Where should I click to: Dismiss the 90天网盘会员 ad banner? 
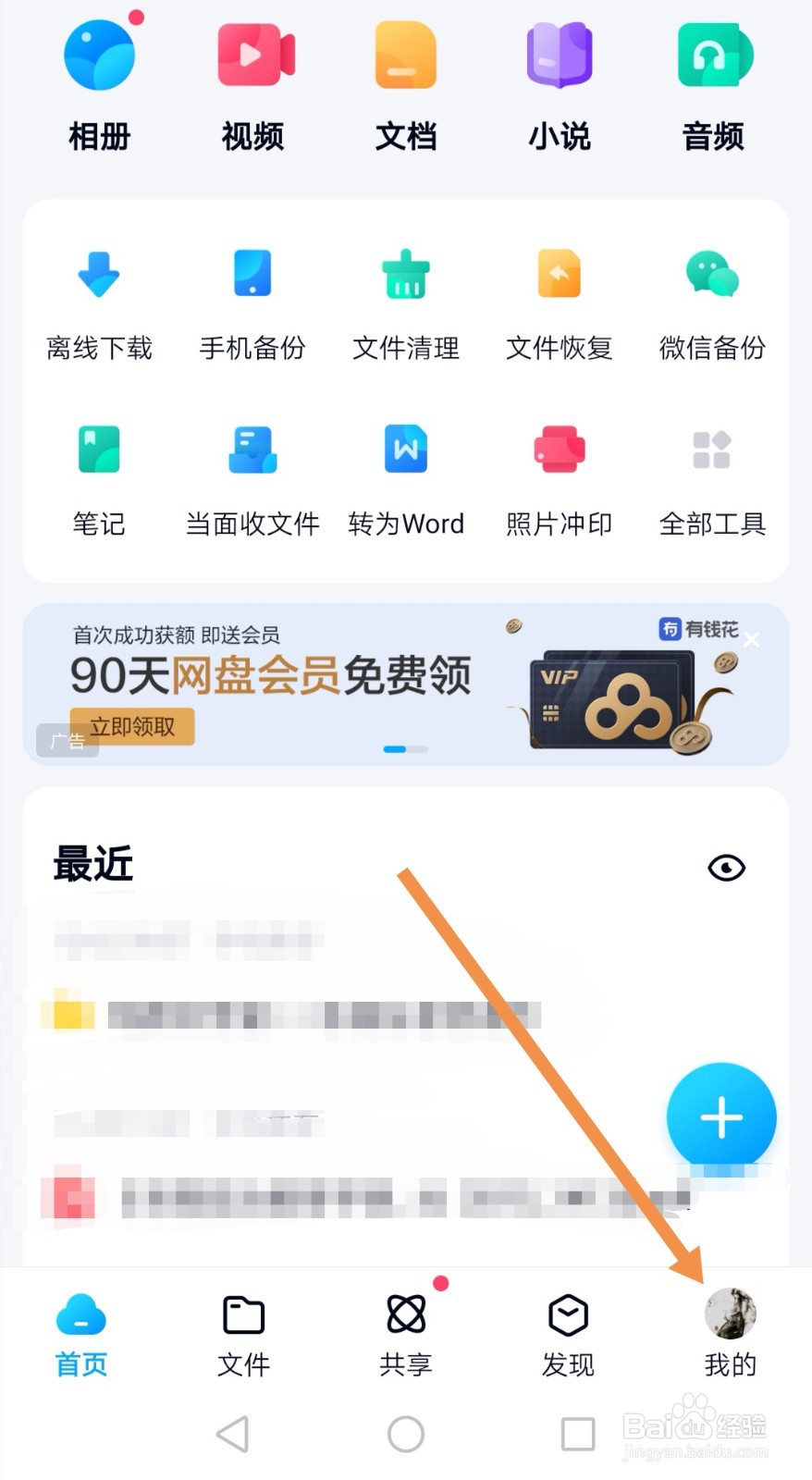pos(752,639)
